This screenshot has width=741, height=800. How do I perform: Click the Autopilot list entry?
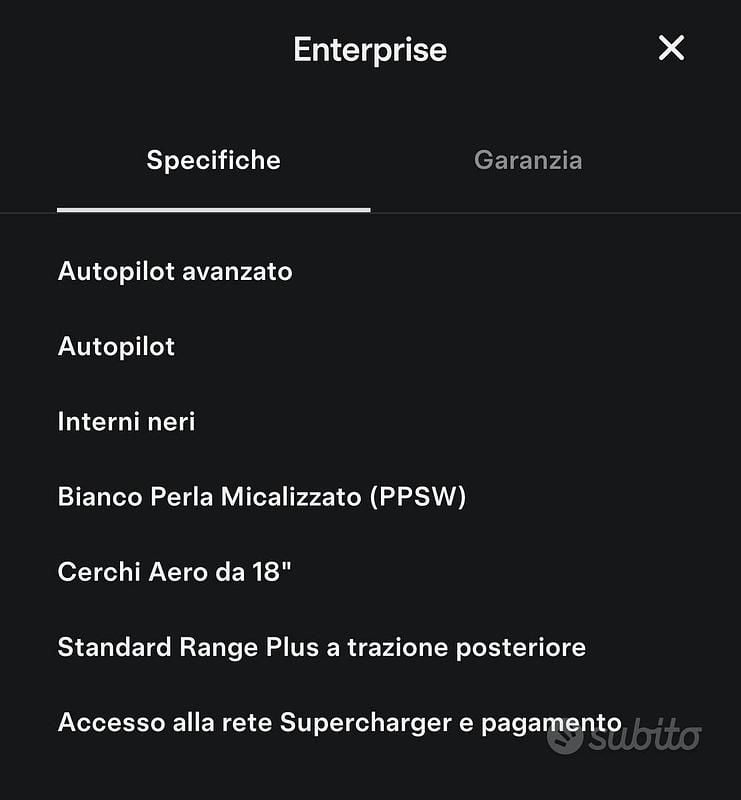coord(115,346)
